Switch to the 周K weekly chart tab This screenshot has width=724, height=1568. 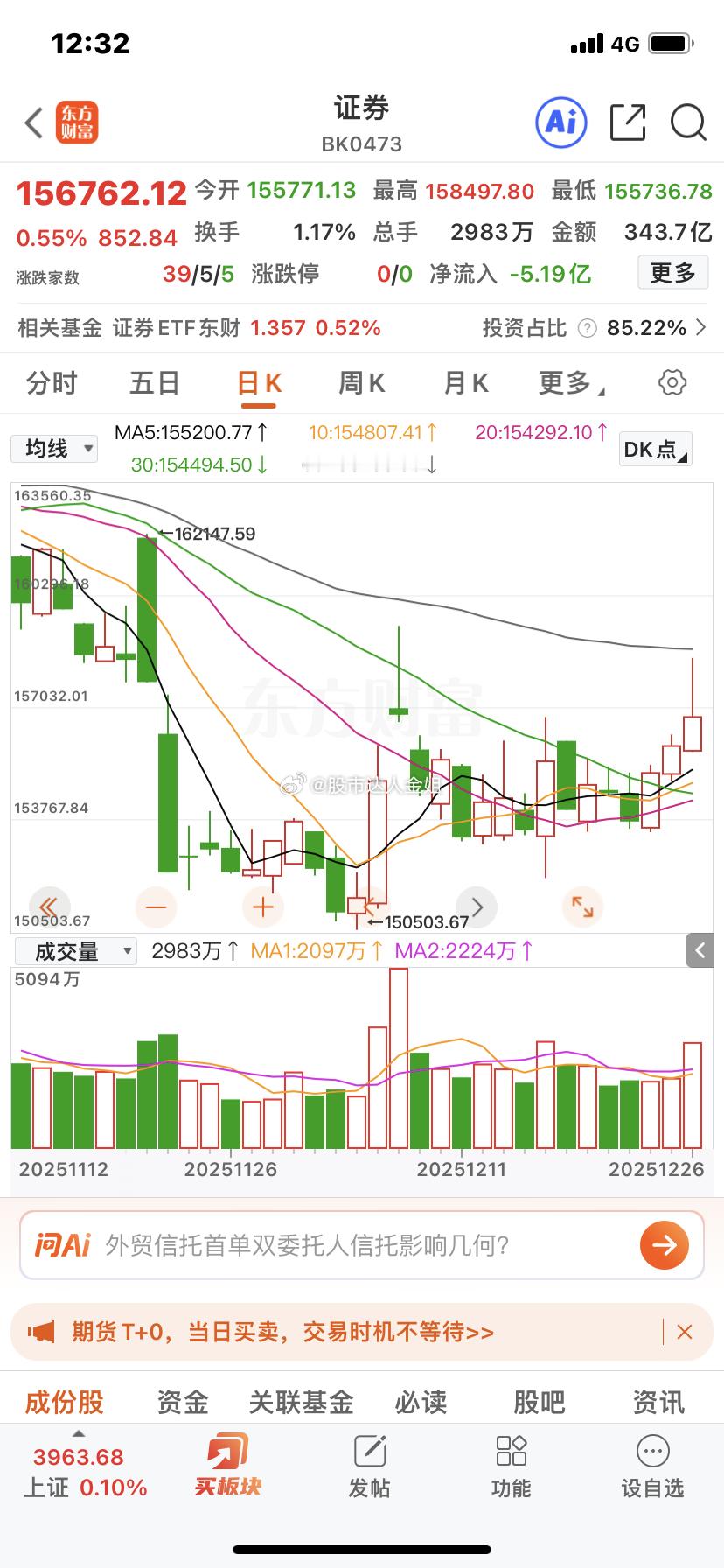(359, 382)
